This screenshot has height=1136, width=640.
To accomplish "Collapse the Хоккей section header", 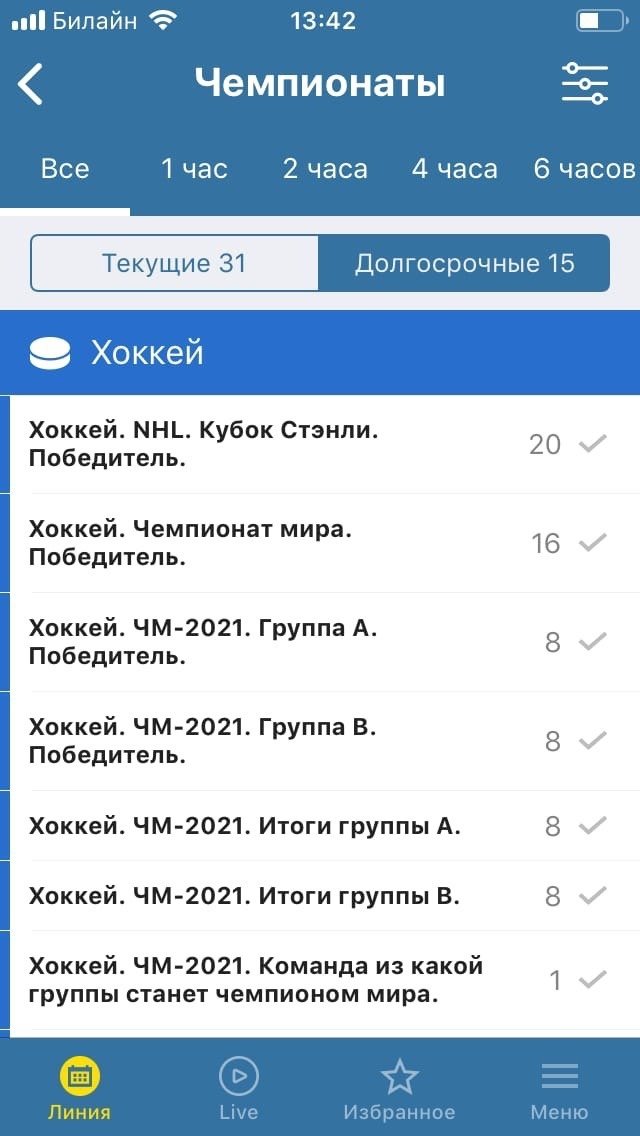I will click(x=320, y=353).
